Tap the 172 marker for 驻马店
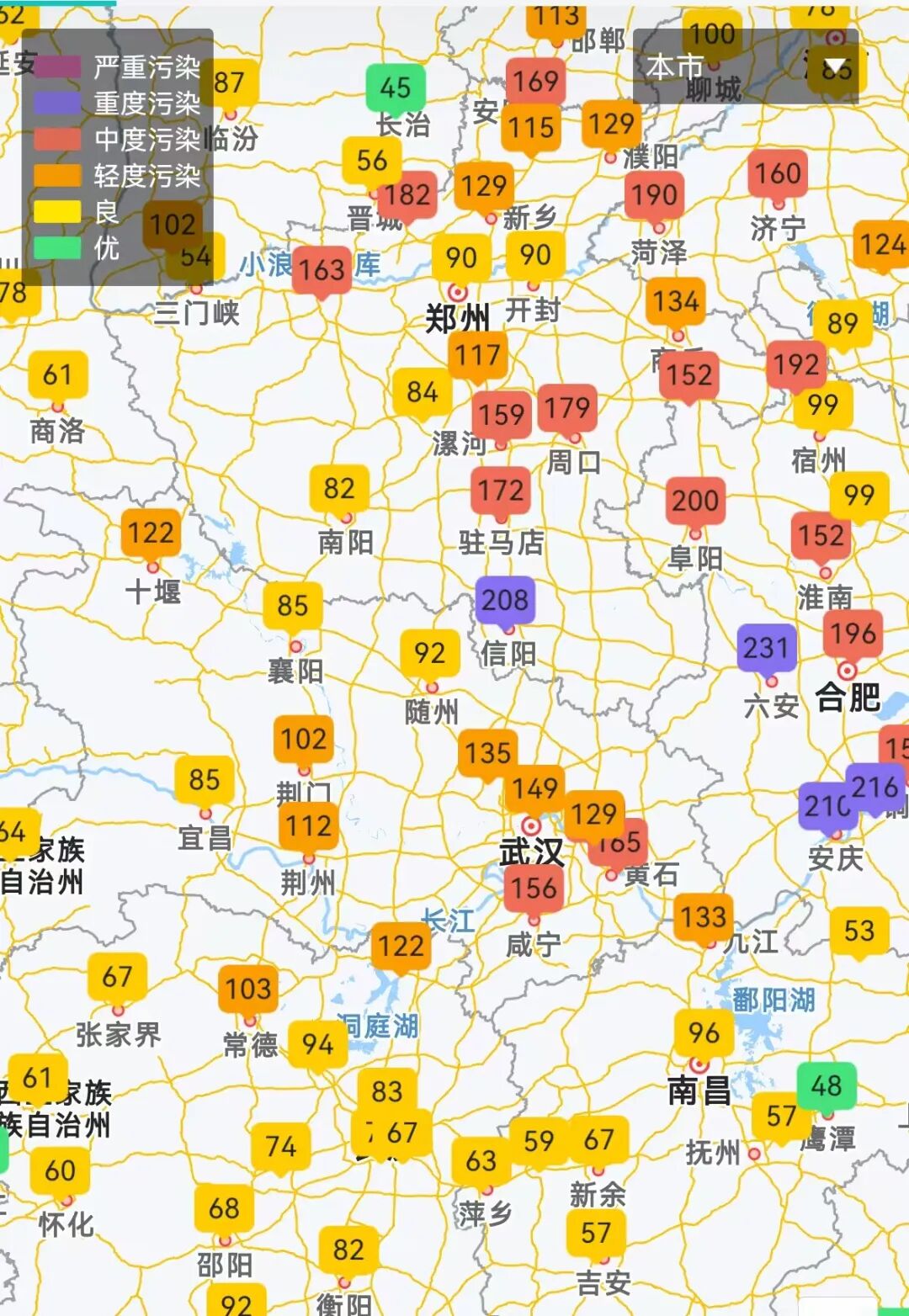This screenshot has height=1316, width=909. click(500, 490)
